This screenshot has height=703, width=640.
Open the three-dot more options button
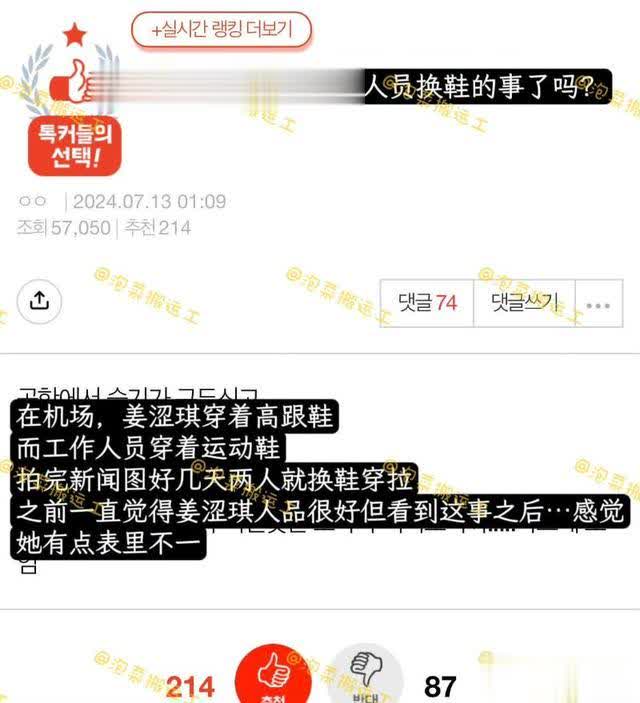pyautogui.click(x=597, y=302)
